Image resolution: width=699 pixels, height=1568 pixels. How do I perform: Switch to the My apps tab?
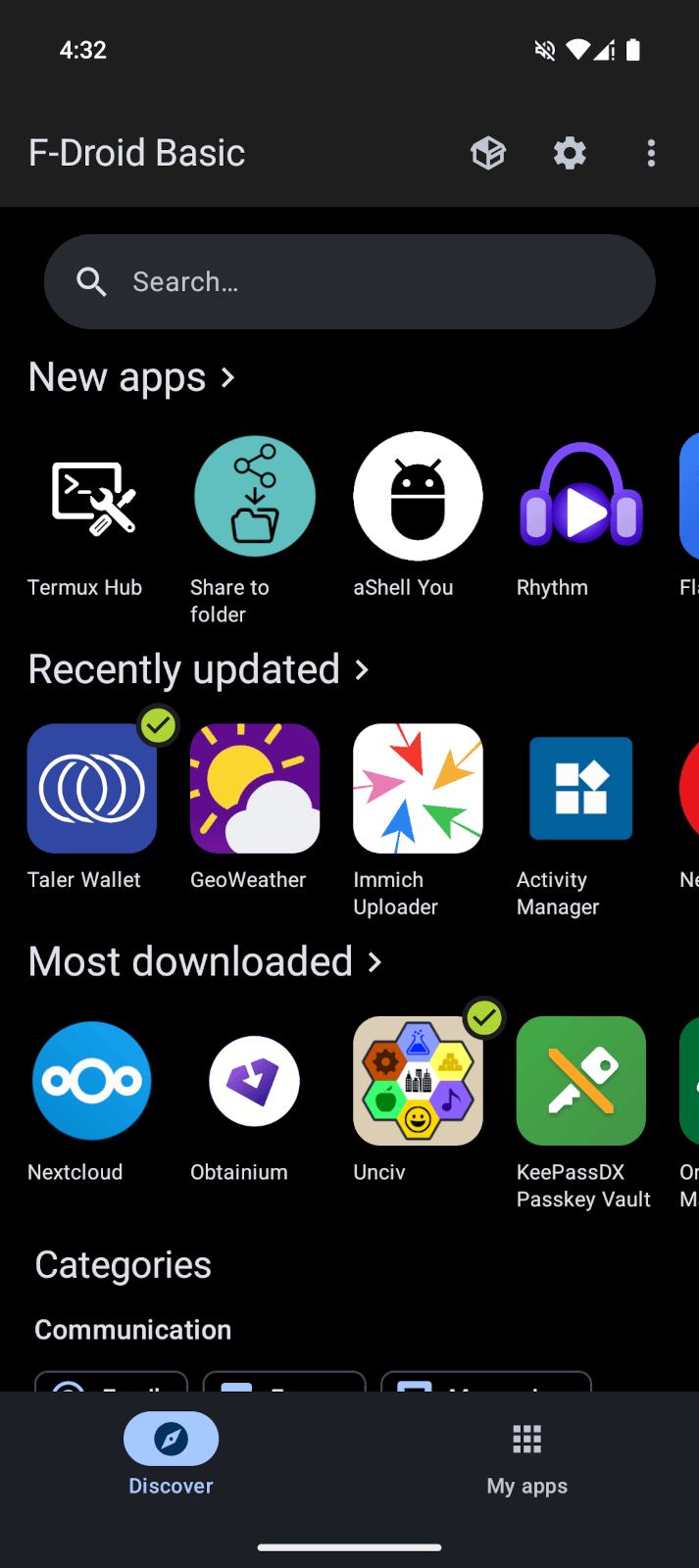(x=526, y=1455)
